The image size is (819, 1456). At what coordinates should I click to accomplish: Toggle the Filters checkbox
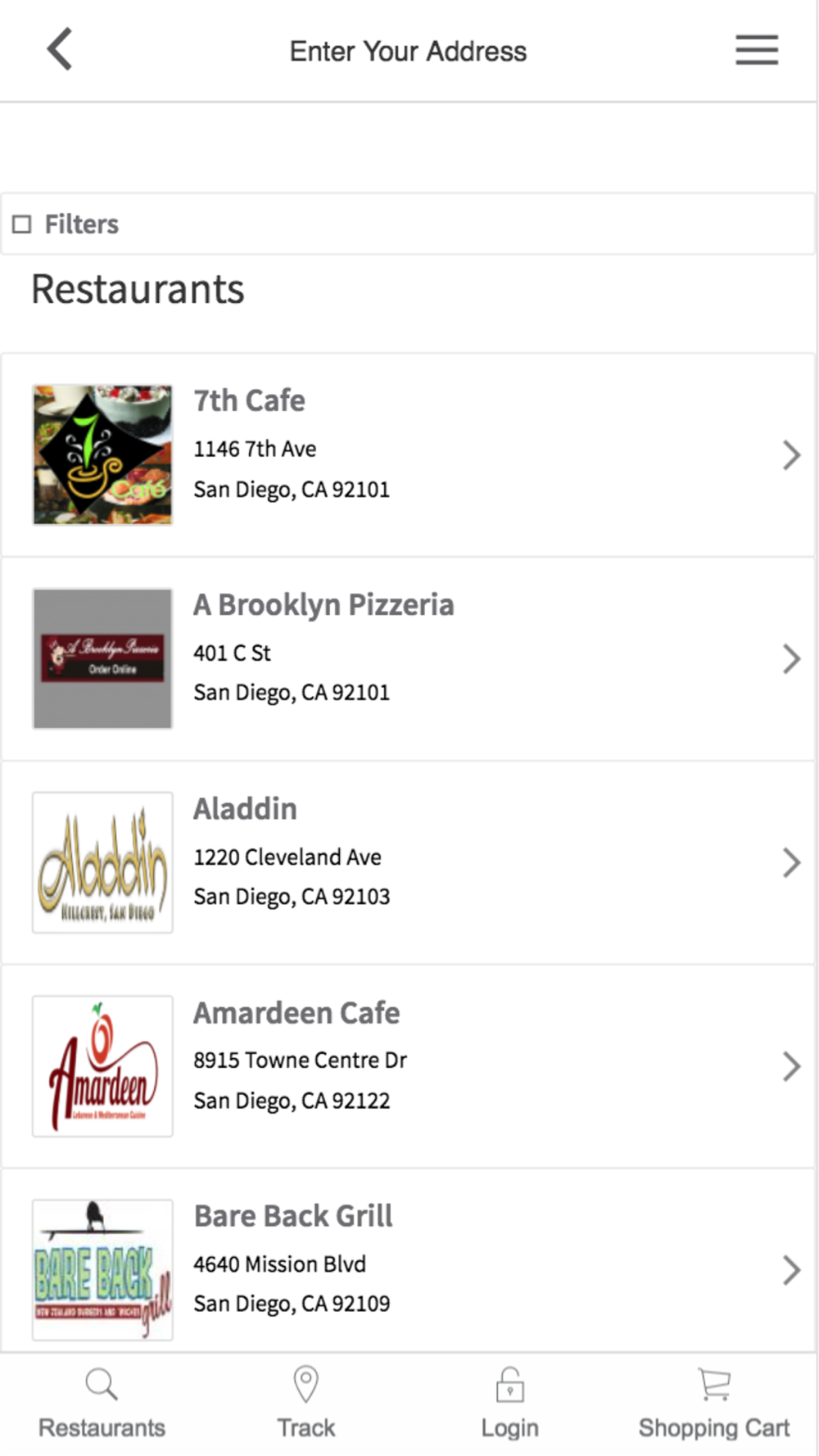tap(22, 224)
